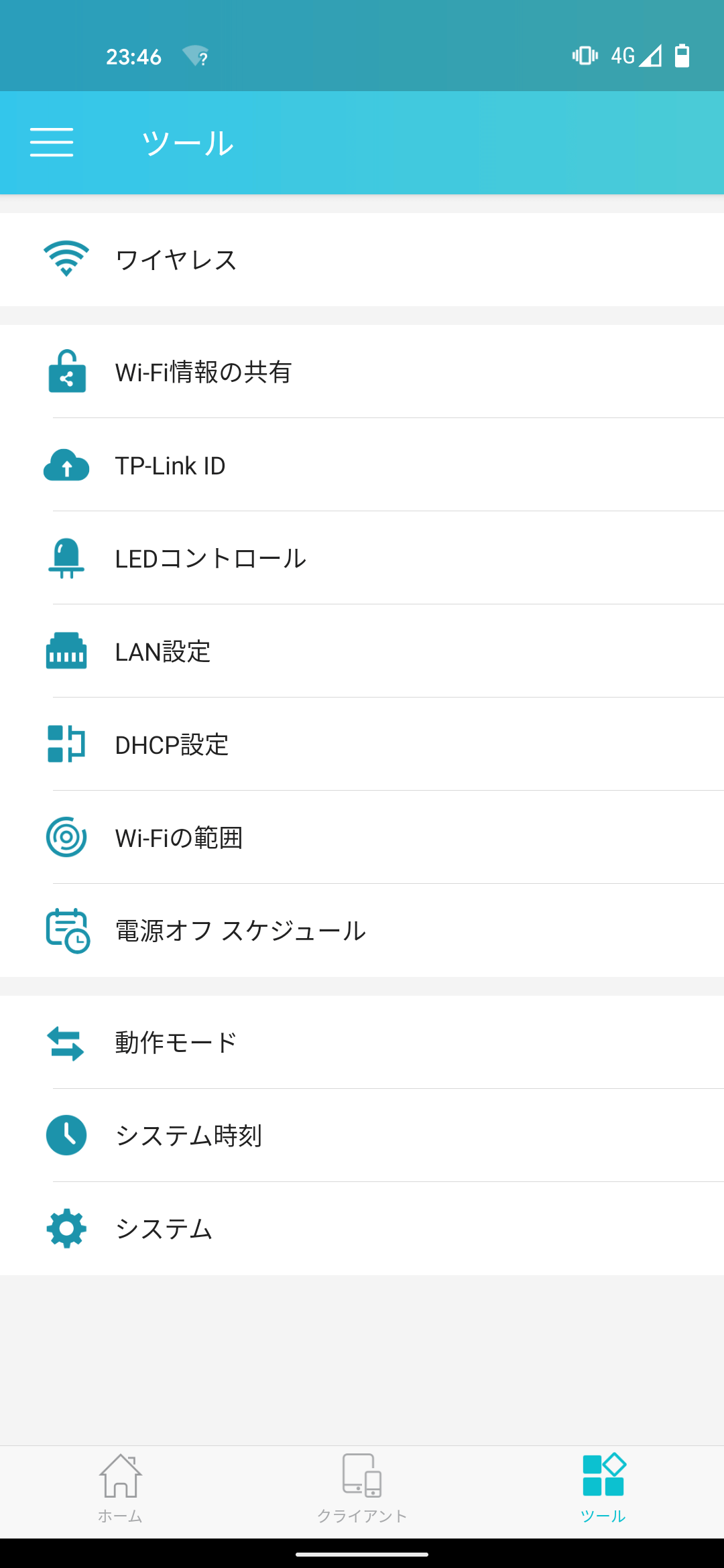Open LAN設定
Image resolution: width=724 pixels, height=1568 pixels.
362,651
